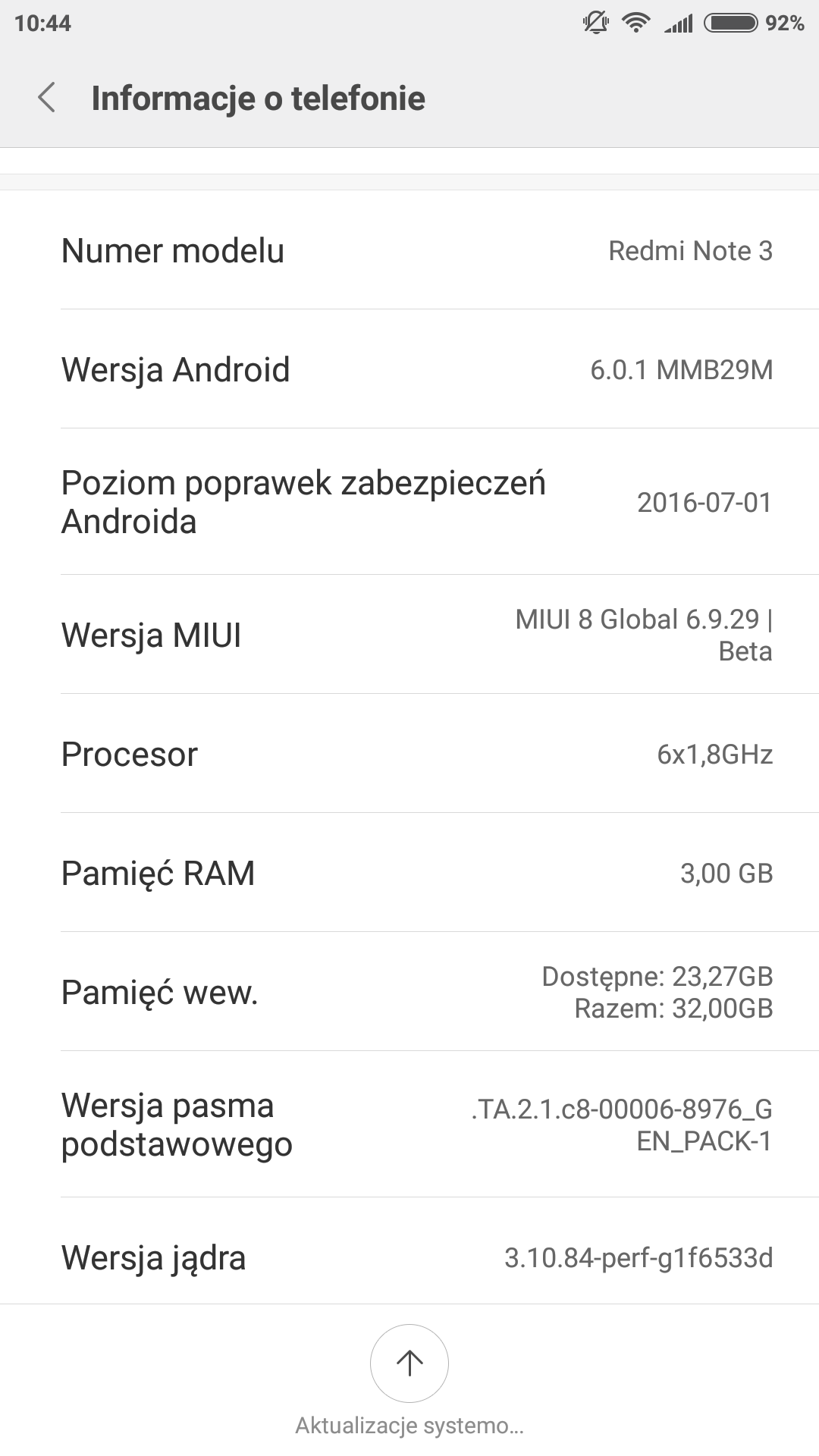
Task: Tap the Wersja MIUI row
Action: [409, 635]
